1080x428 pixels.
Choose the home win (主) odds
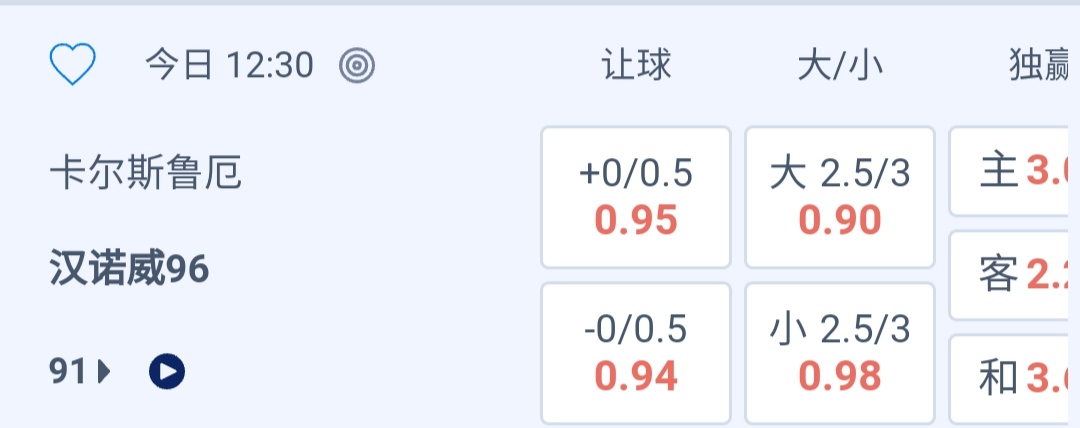(1014, 172)
